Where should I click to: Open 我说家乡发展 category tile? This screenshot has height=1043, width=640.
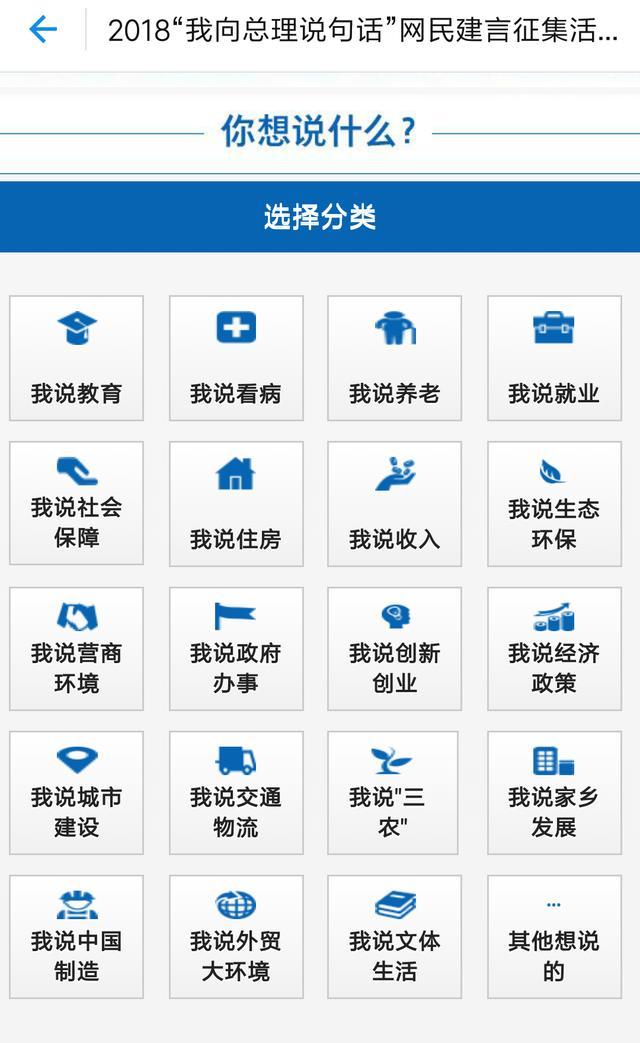pyautogui.click(x=553, y=793)
